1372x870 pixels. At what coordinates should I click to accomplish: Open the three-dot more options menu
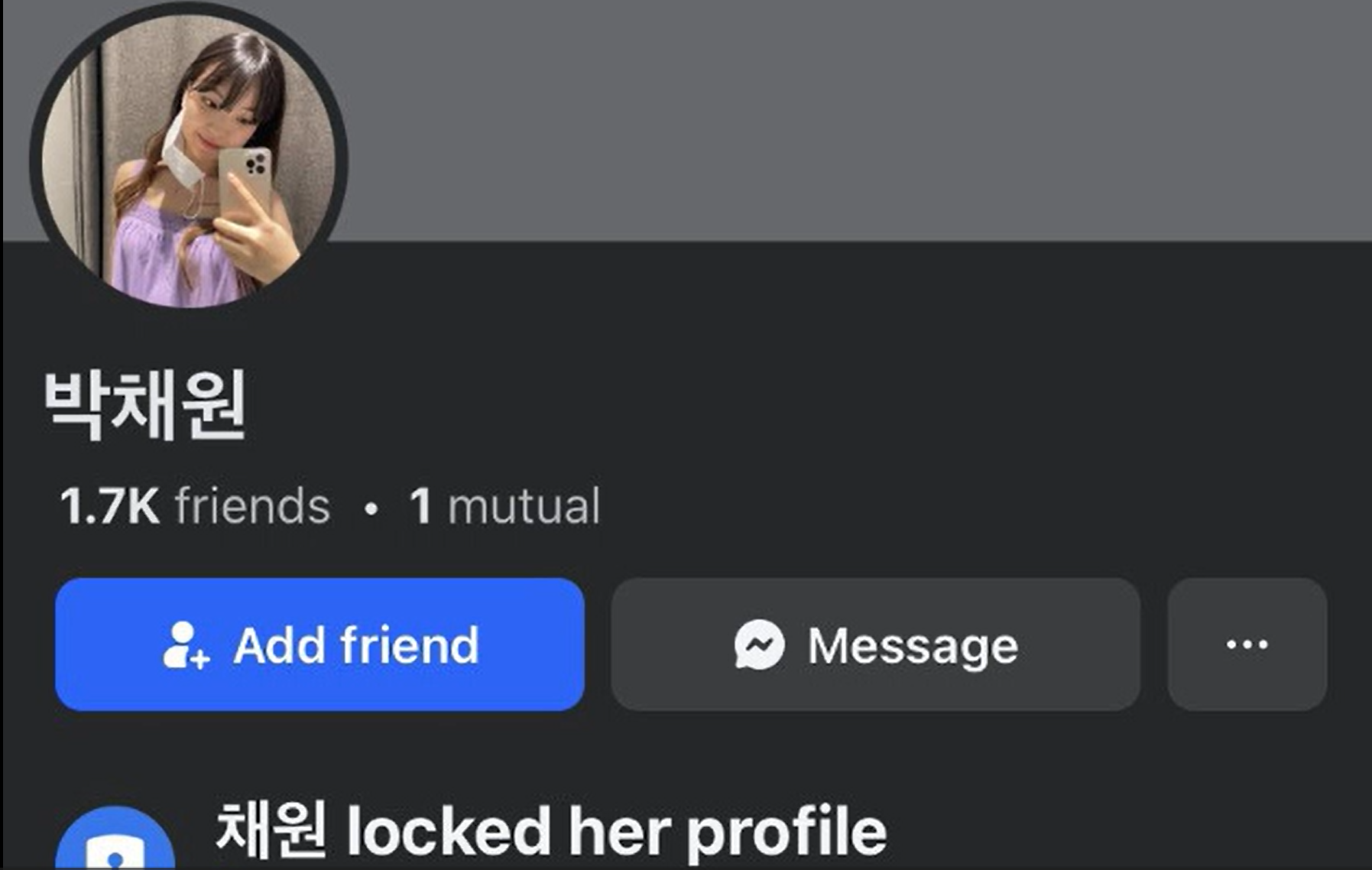tap(1247, 644)
